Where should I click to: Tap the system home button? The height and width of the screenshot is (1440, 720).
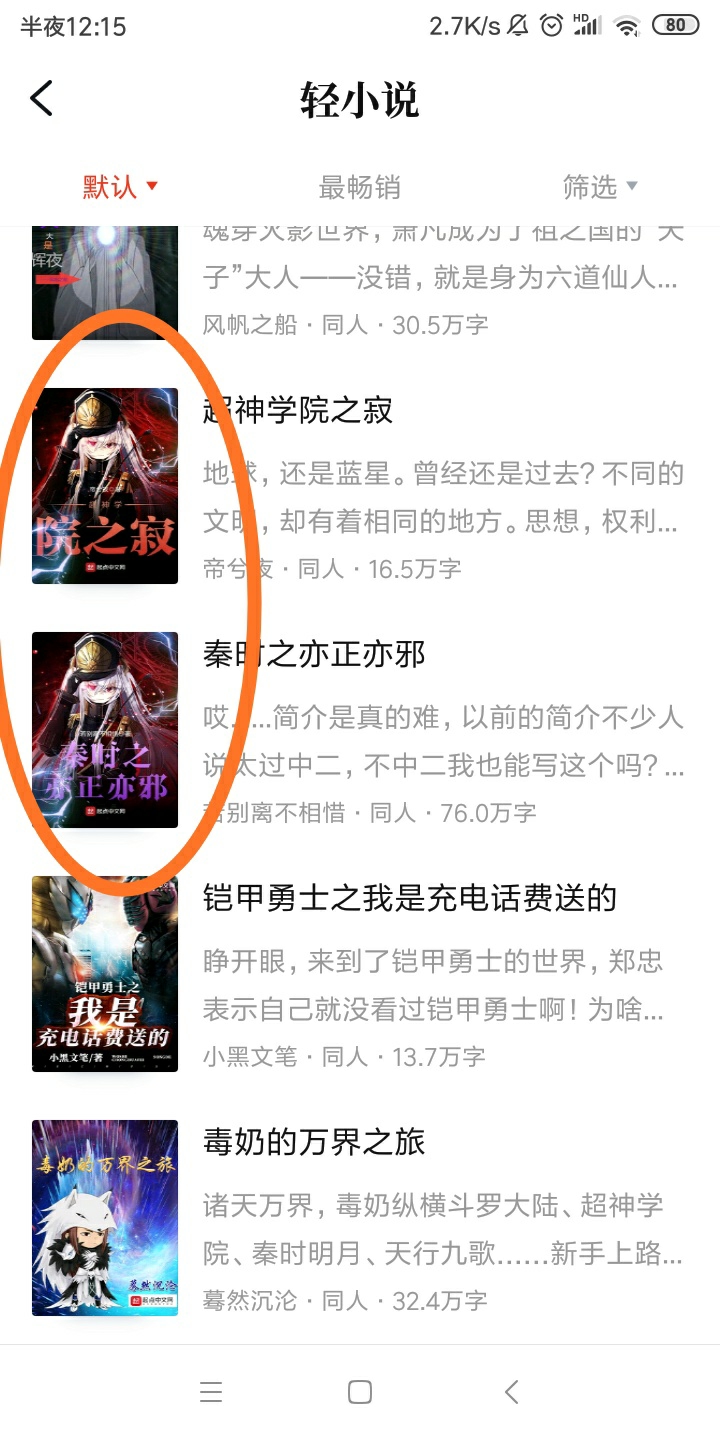(360, 1392)
